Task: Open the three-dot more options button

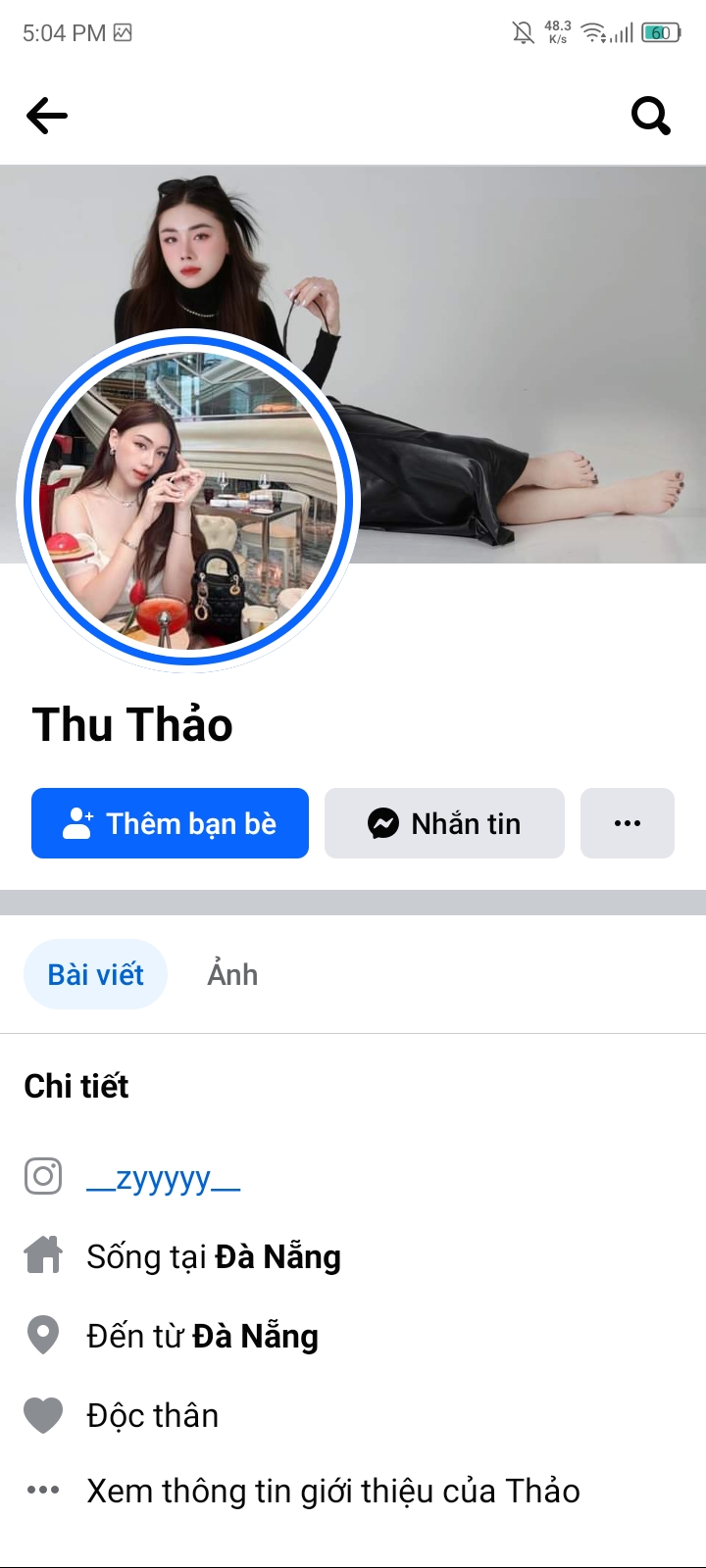Action: click(628, 823)
